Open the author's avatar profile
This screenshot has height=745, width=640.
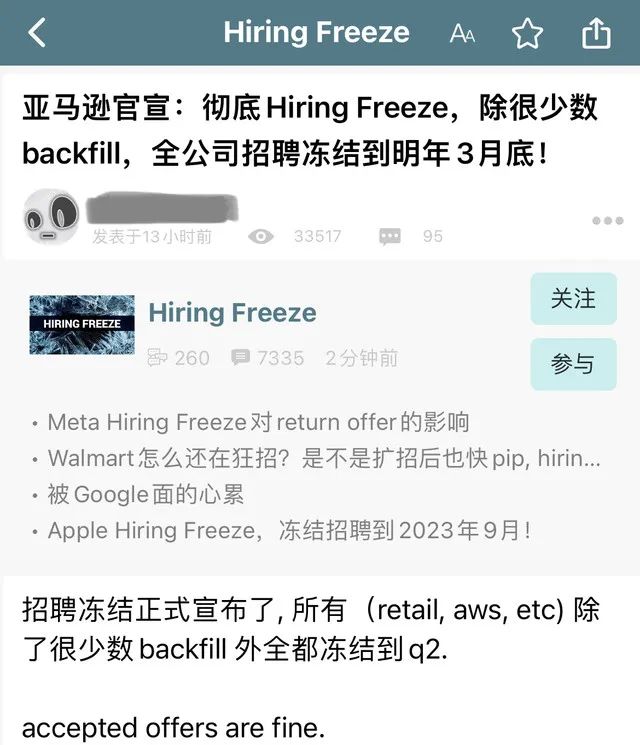[51, 216]
